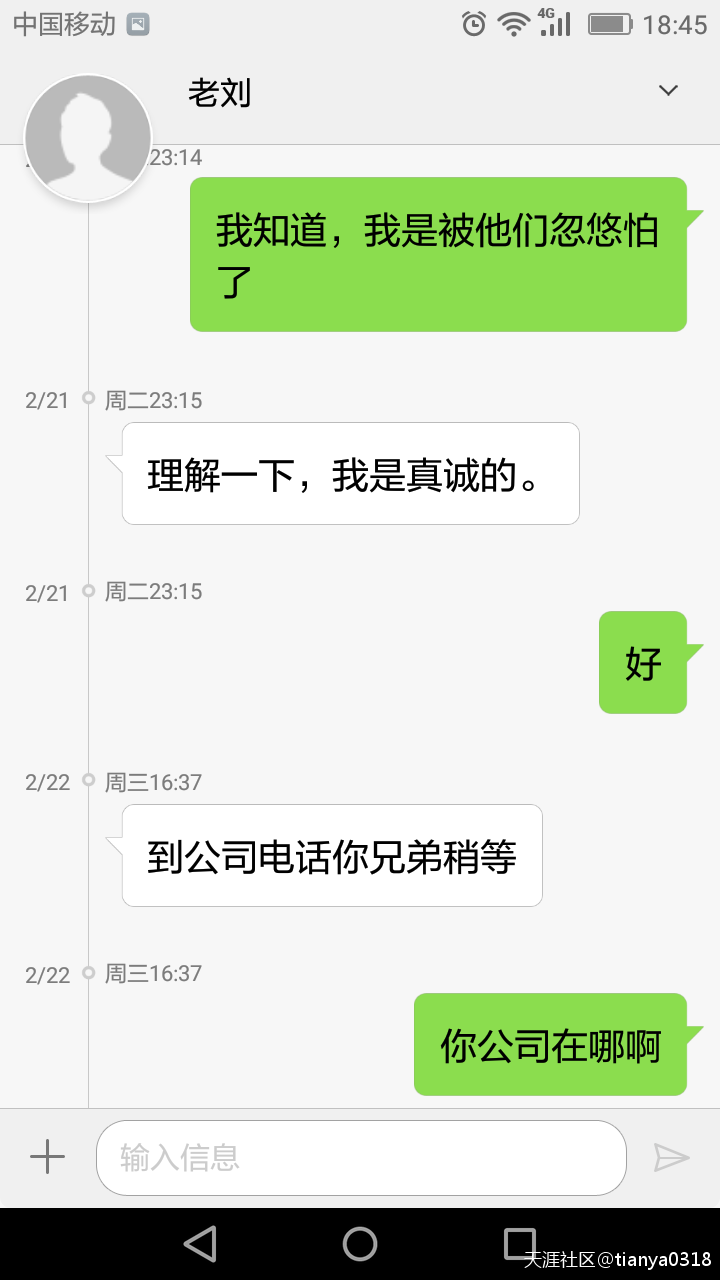
Task: Send the message using the paper plane icon
Action: pos(675,1156)
